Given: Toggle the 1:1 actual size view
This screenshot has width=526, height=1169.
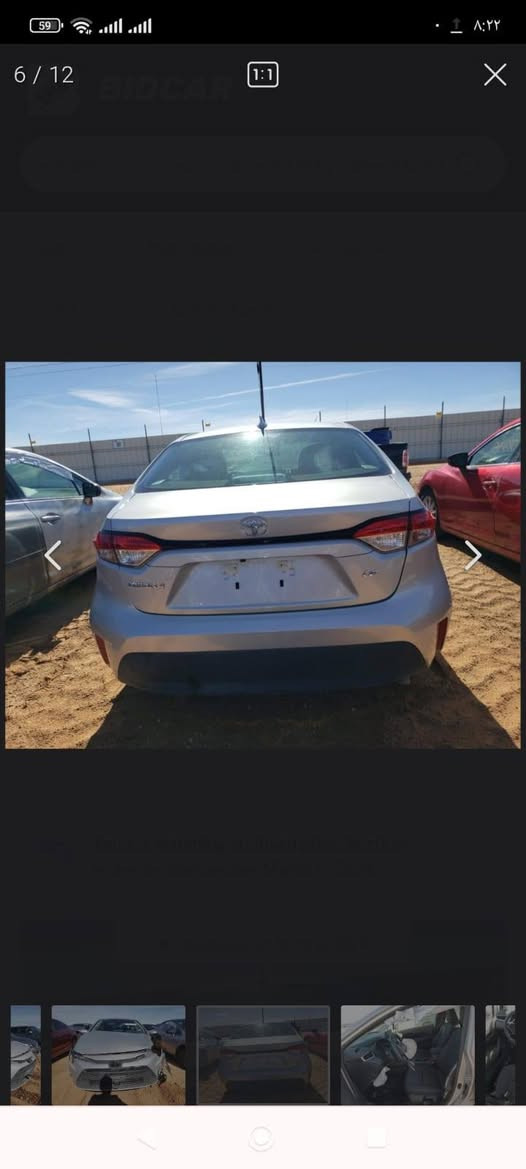Looking at the screenshot, I should point(263,75).
